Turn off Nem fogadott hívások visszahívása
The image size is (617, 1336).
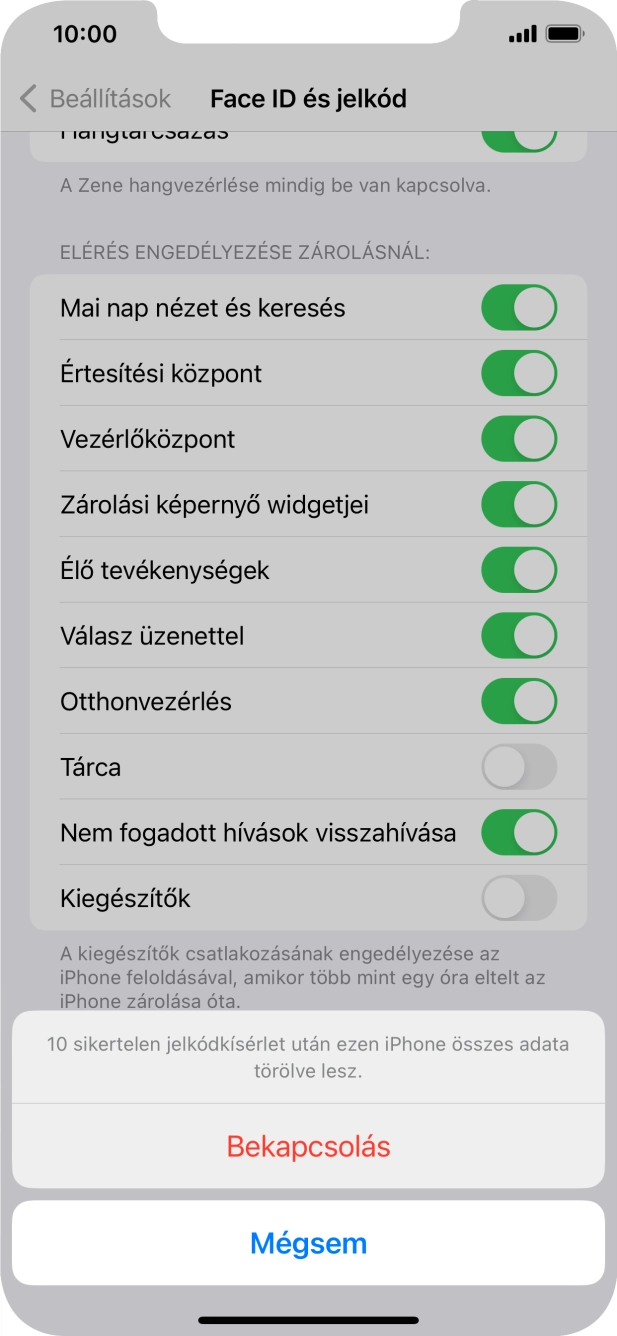518,832
